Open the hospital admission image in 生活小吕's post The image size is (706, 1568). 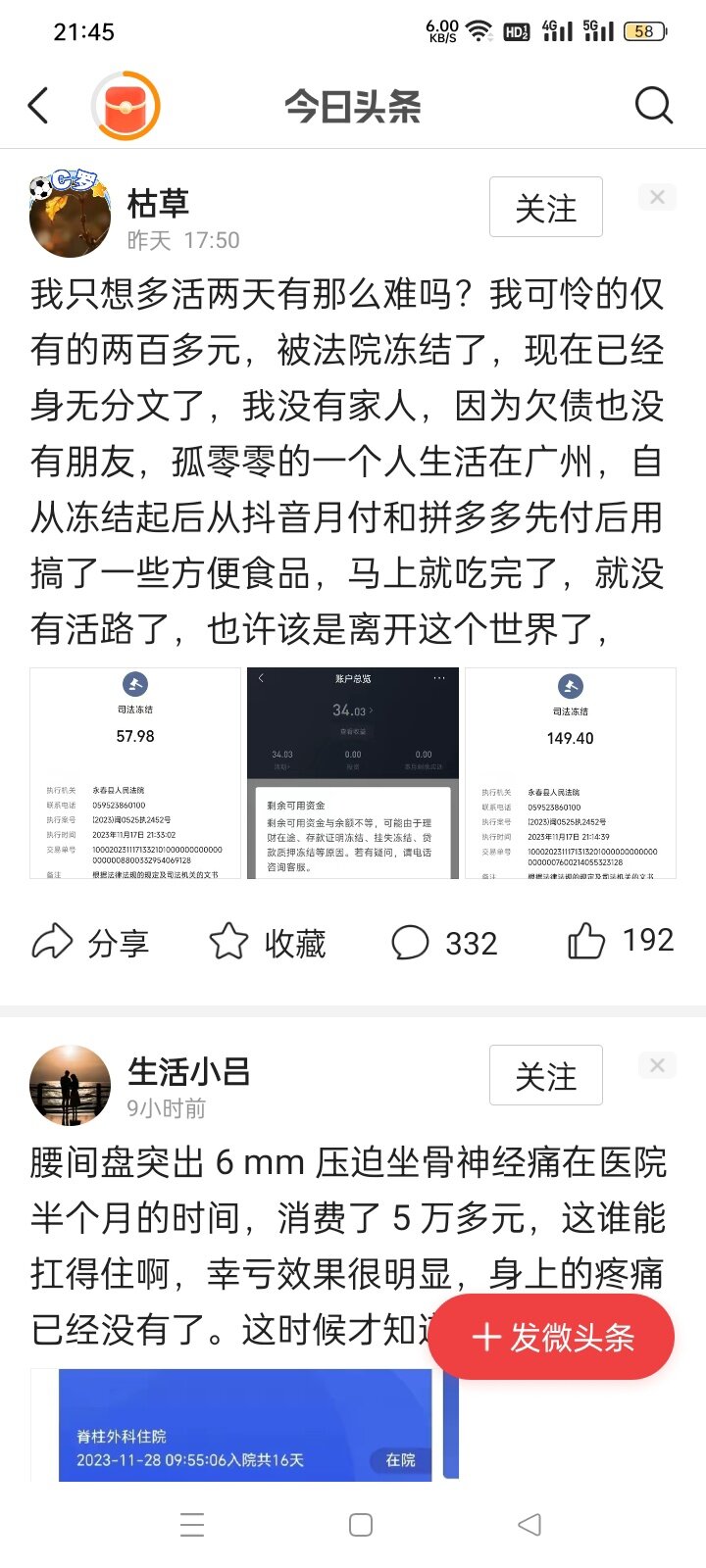(245, 1424)
